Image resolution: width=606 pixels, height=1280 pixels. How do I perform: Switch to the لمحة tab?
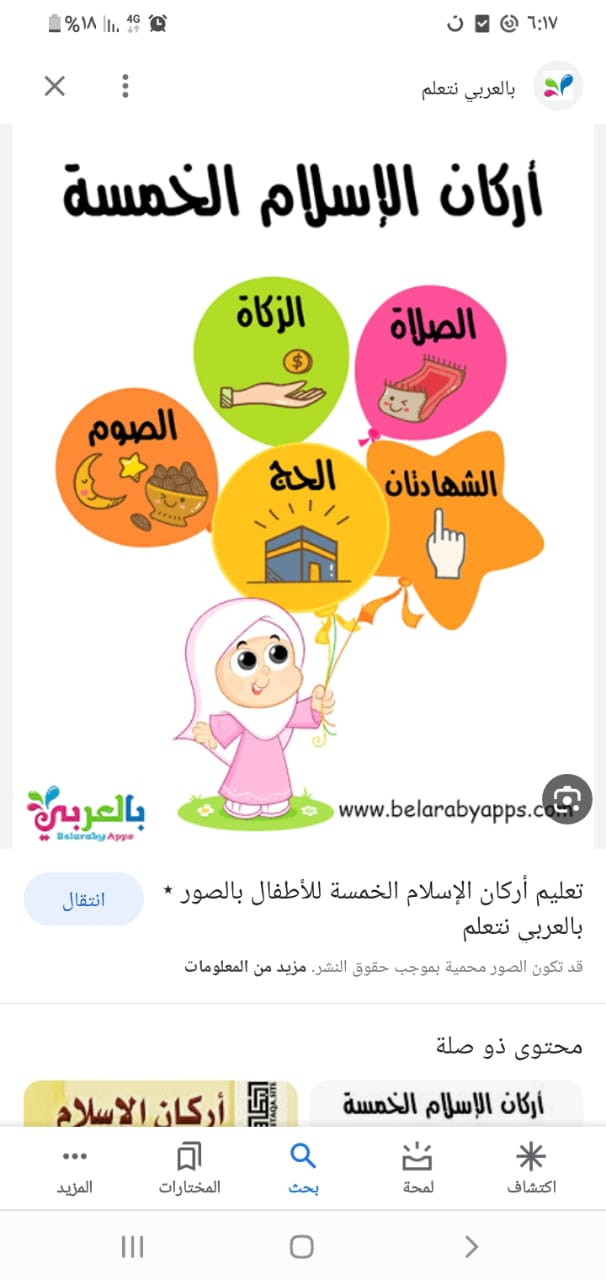coord(417,1170)
